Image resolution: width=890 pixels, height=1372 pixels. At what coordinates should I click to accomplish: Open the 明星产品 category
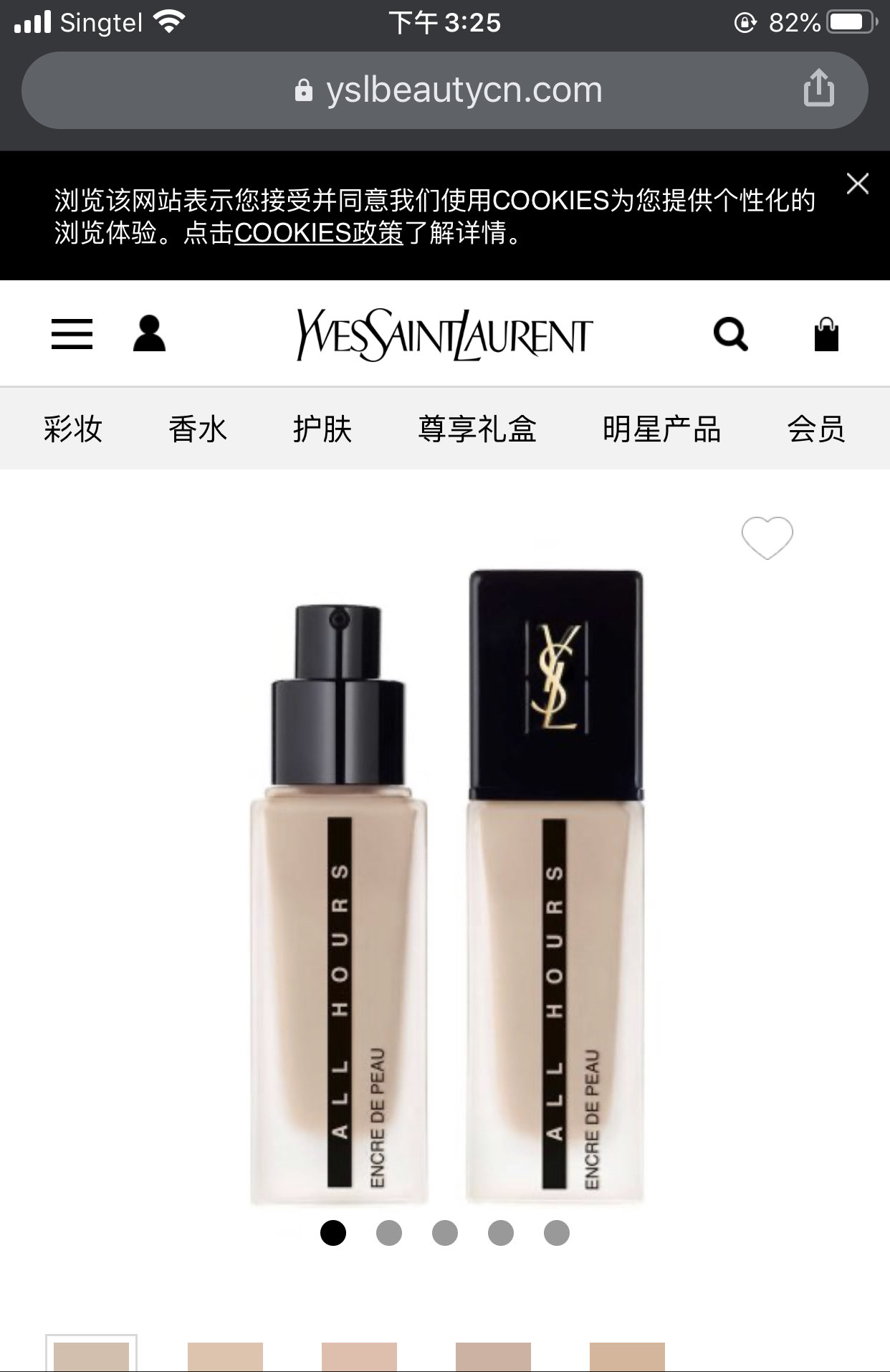[661, 429]
